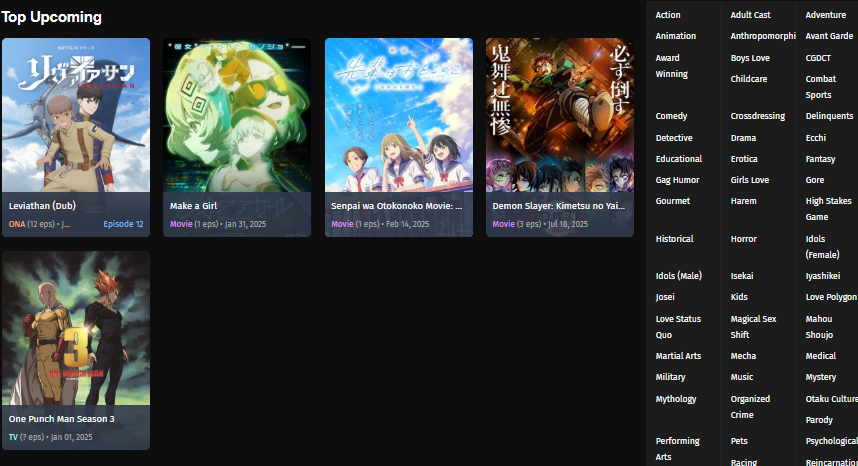Choose the Mystery genre

[820, 377]
